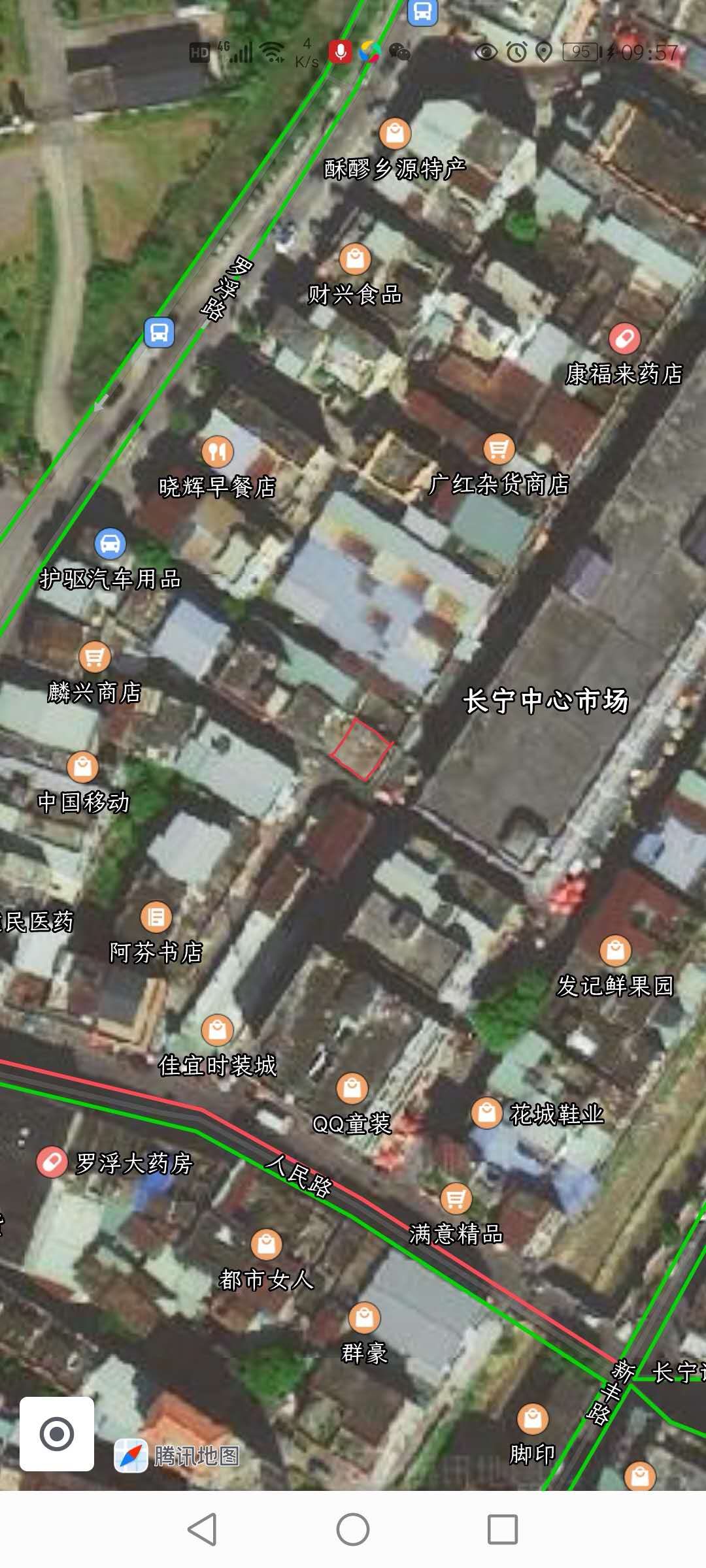Open the 阿芬书店 bookstore pin
Viewport: 706px width, 1568px height.
tap(156, 917)
